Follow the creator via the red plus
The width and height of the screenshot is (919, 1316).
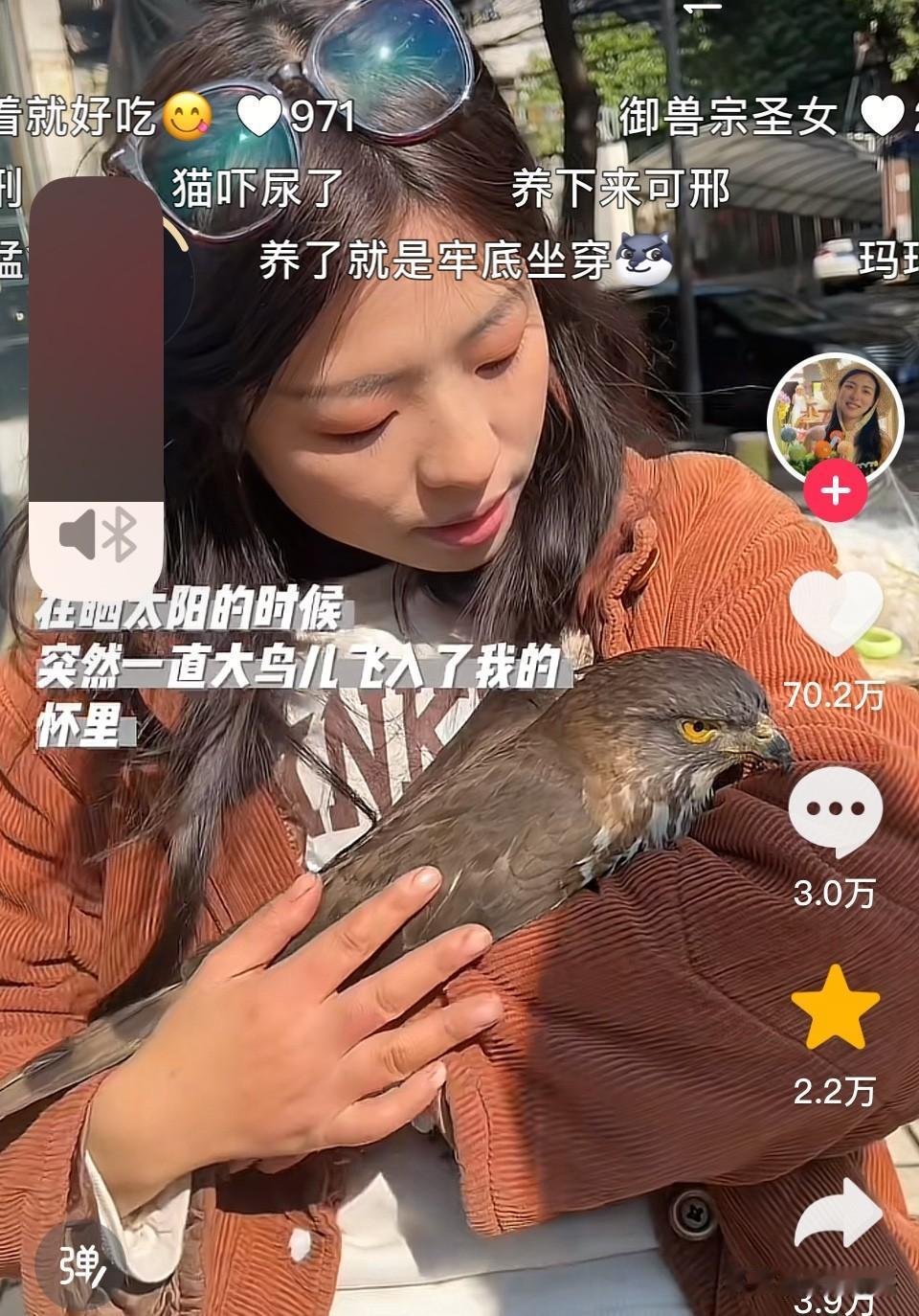click(837, 488)
